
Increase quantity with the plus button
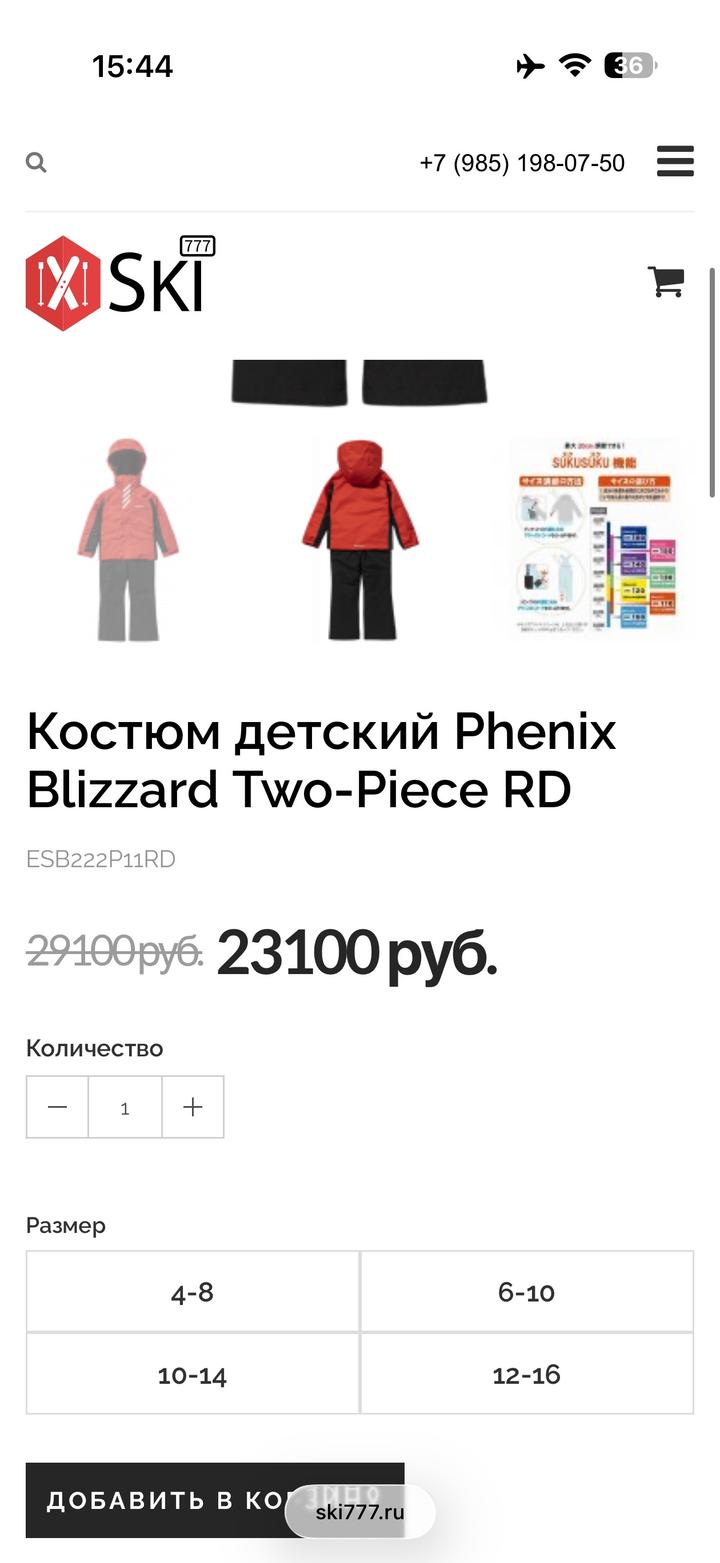[193, 1107]
